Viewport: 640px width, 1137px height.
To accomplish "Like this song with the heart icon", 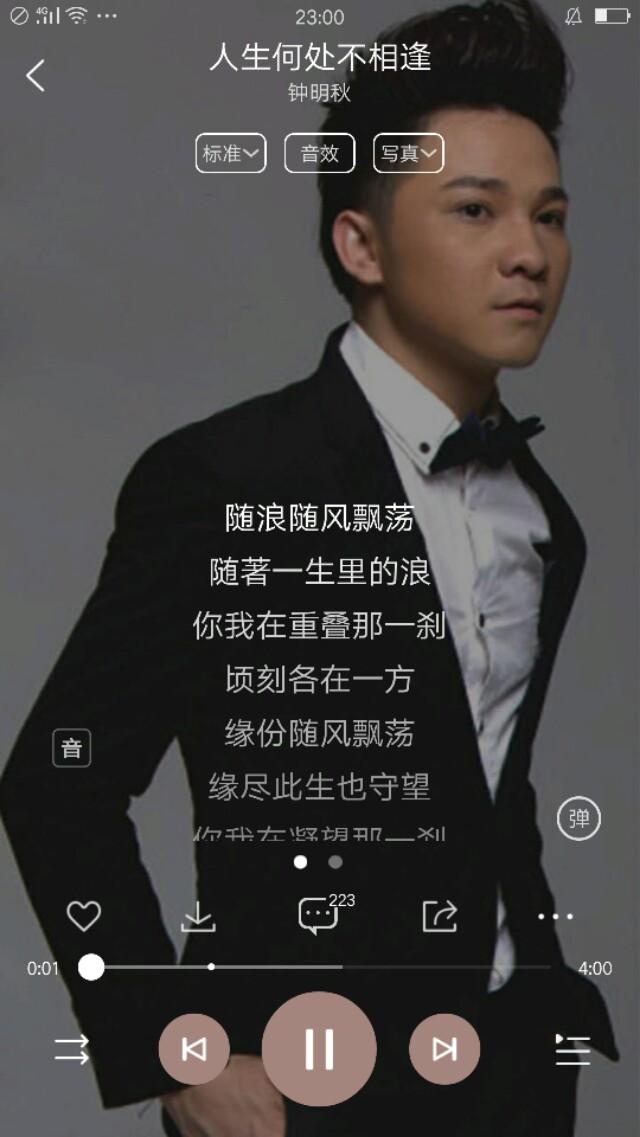I will click(x=84, y=916).
